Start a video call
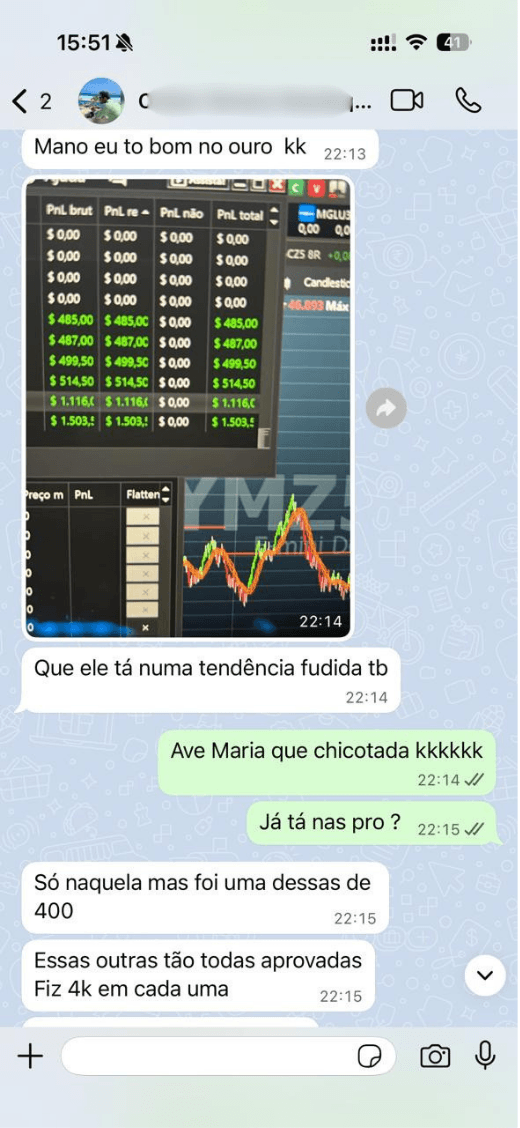The height and width of the screenshot is (1128, 520). click(x=407, y=101)
